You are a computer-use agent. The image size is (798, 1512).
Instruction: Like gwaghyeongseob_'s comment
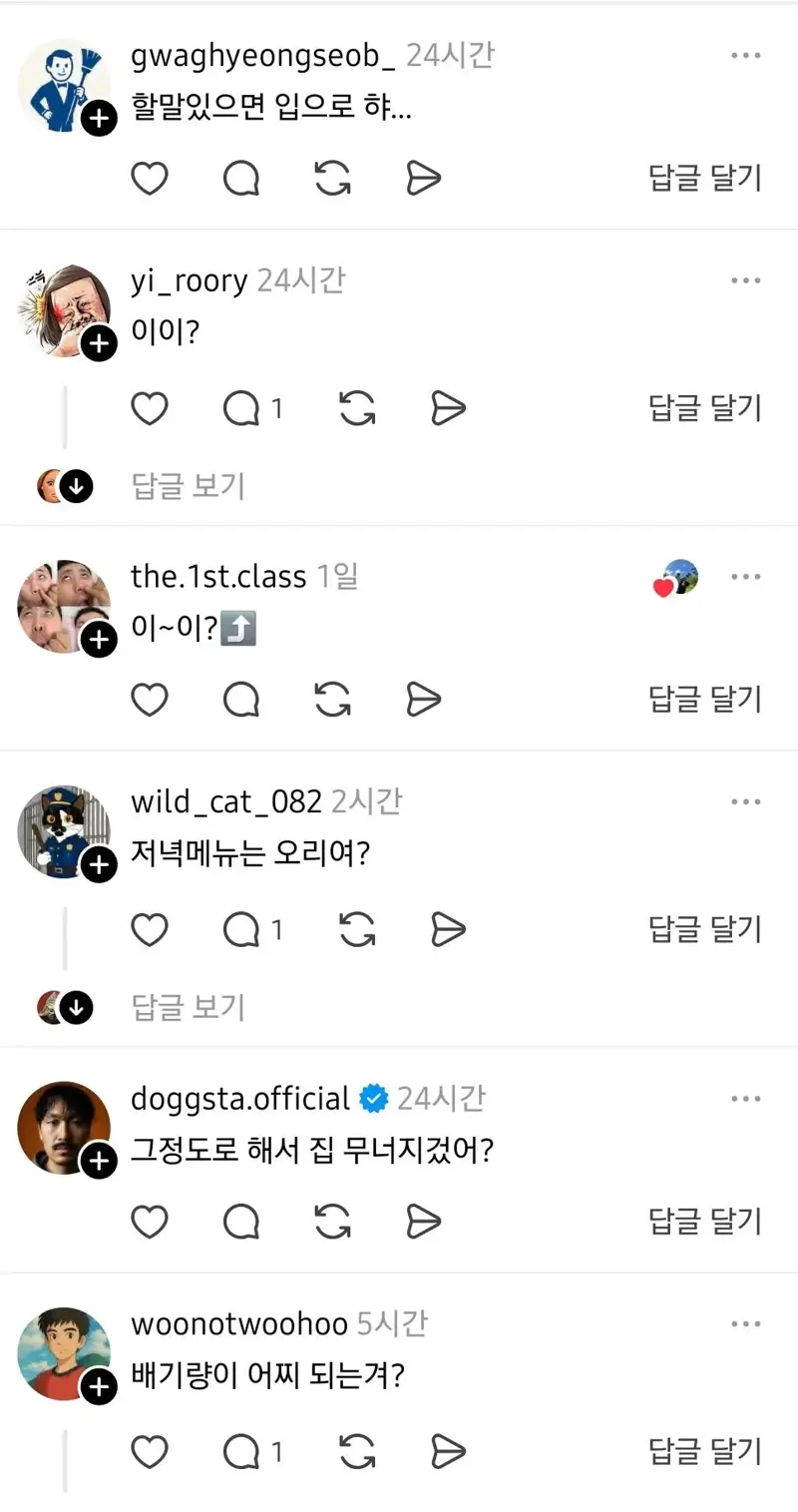coord(150,179)
